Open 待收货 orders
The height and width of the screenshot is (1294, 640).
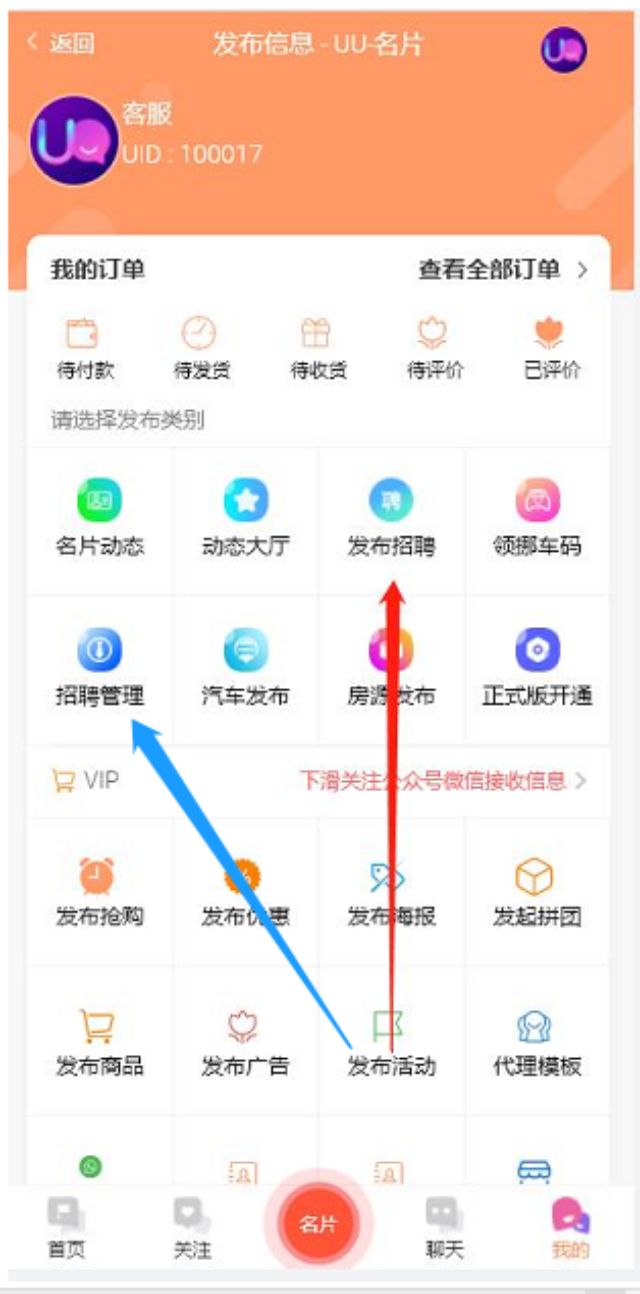pos(318,349)
